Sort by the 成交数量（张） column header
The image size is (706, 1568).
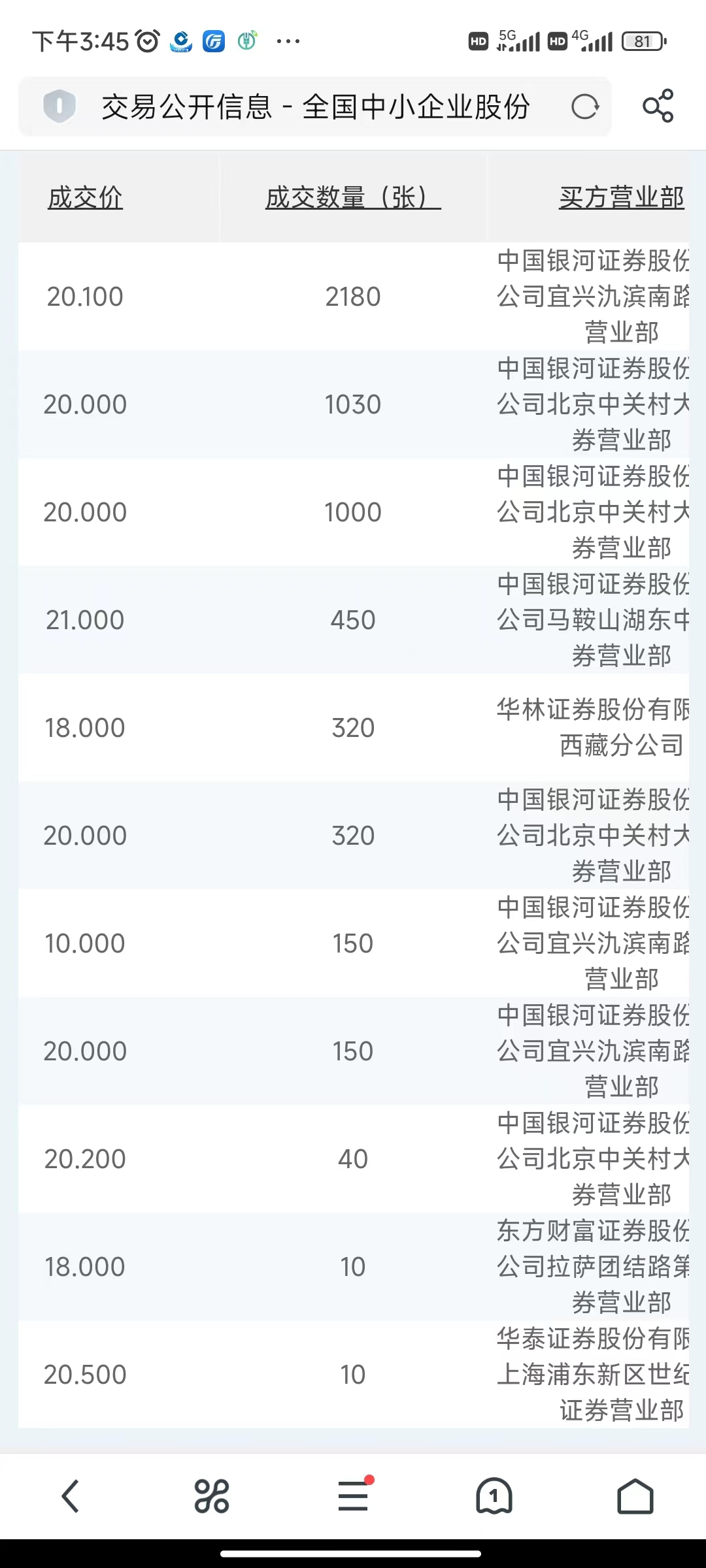coord(353,197)
